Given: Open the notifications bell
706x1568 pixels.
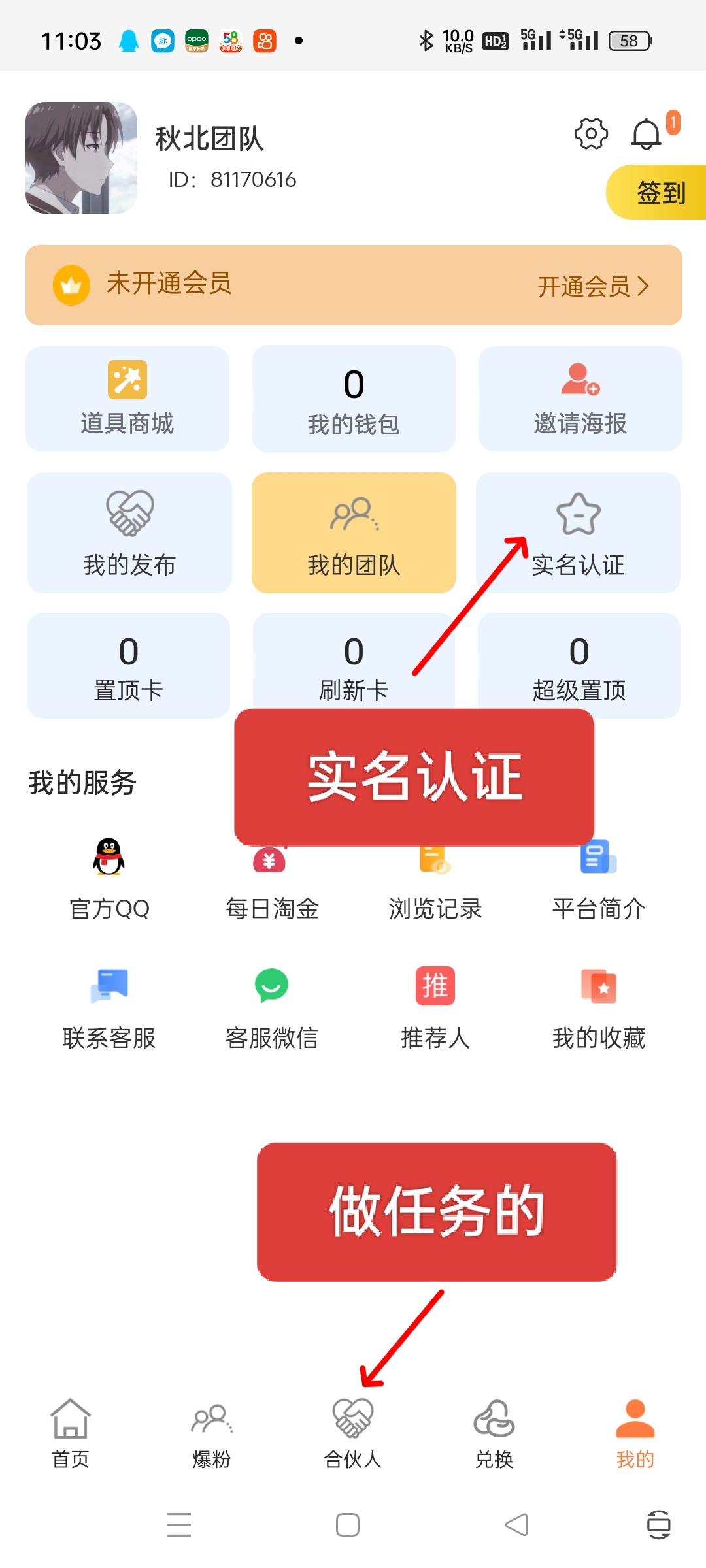Looking at the screenshot, I should coord(646,135).
